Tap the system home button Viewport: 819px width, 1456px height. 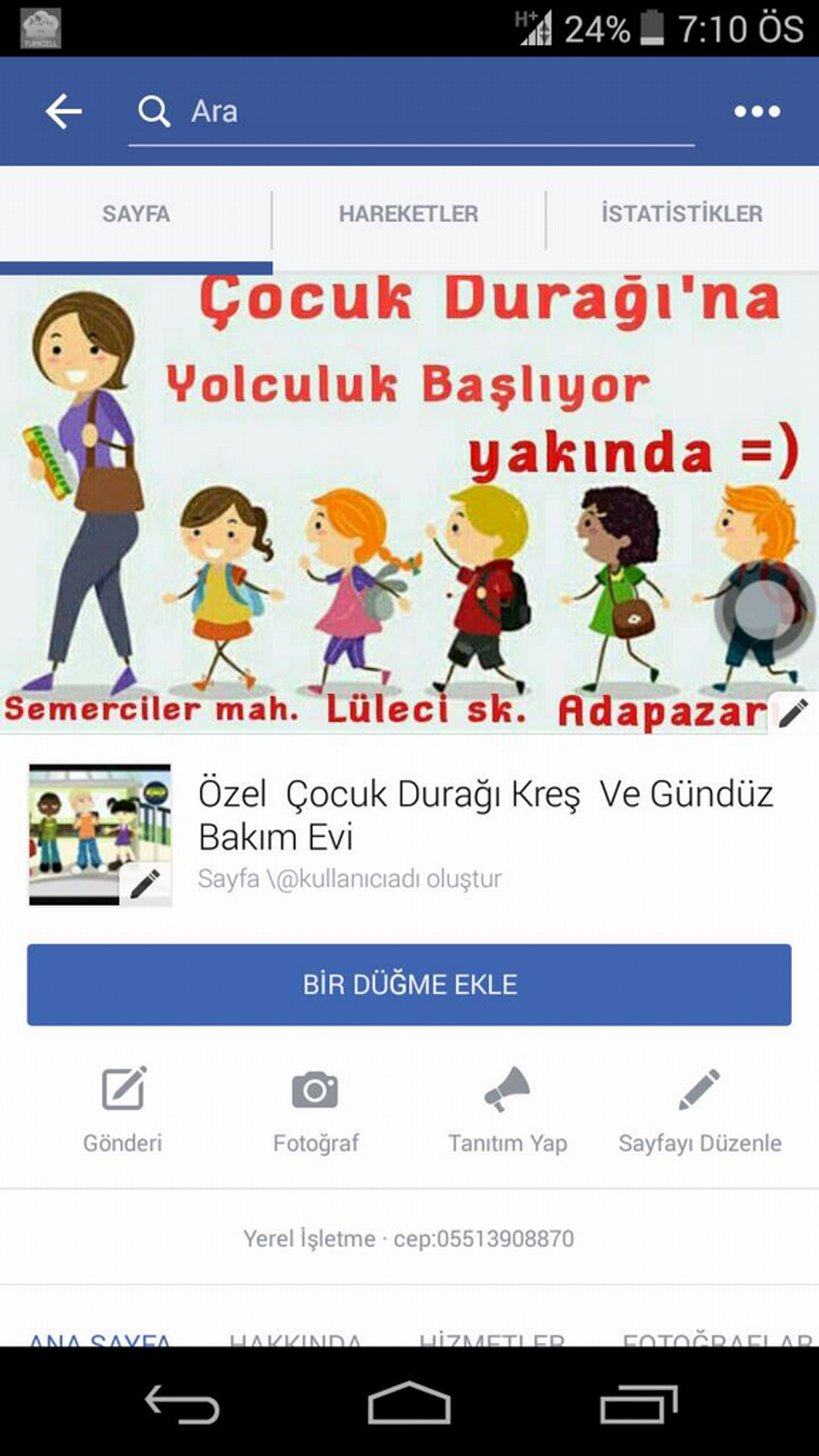[409, 1402]
